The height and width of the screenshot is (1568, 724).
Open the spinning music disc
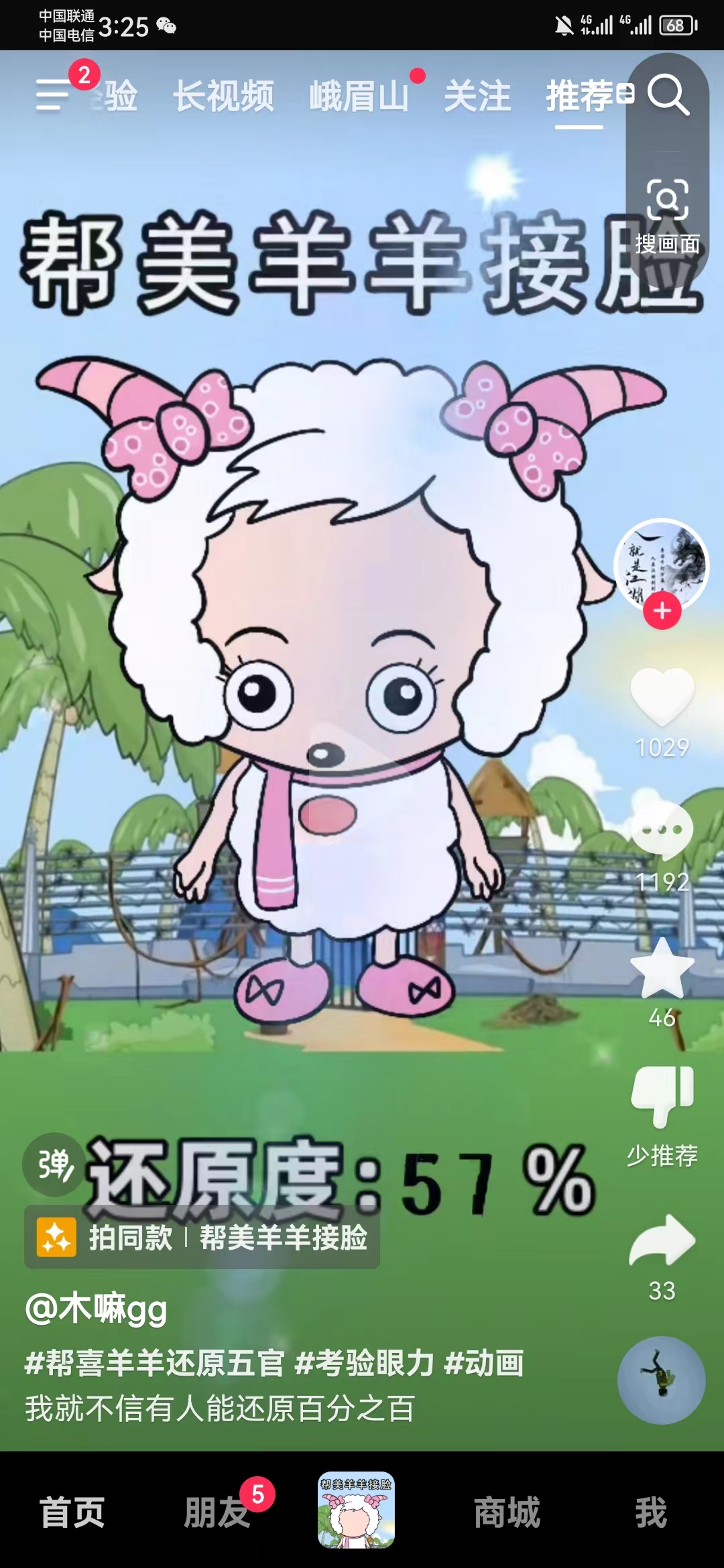pos(661,1380)
